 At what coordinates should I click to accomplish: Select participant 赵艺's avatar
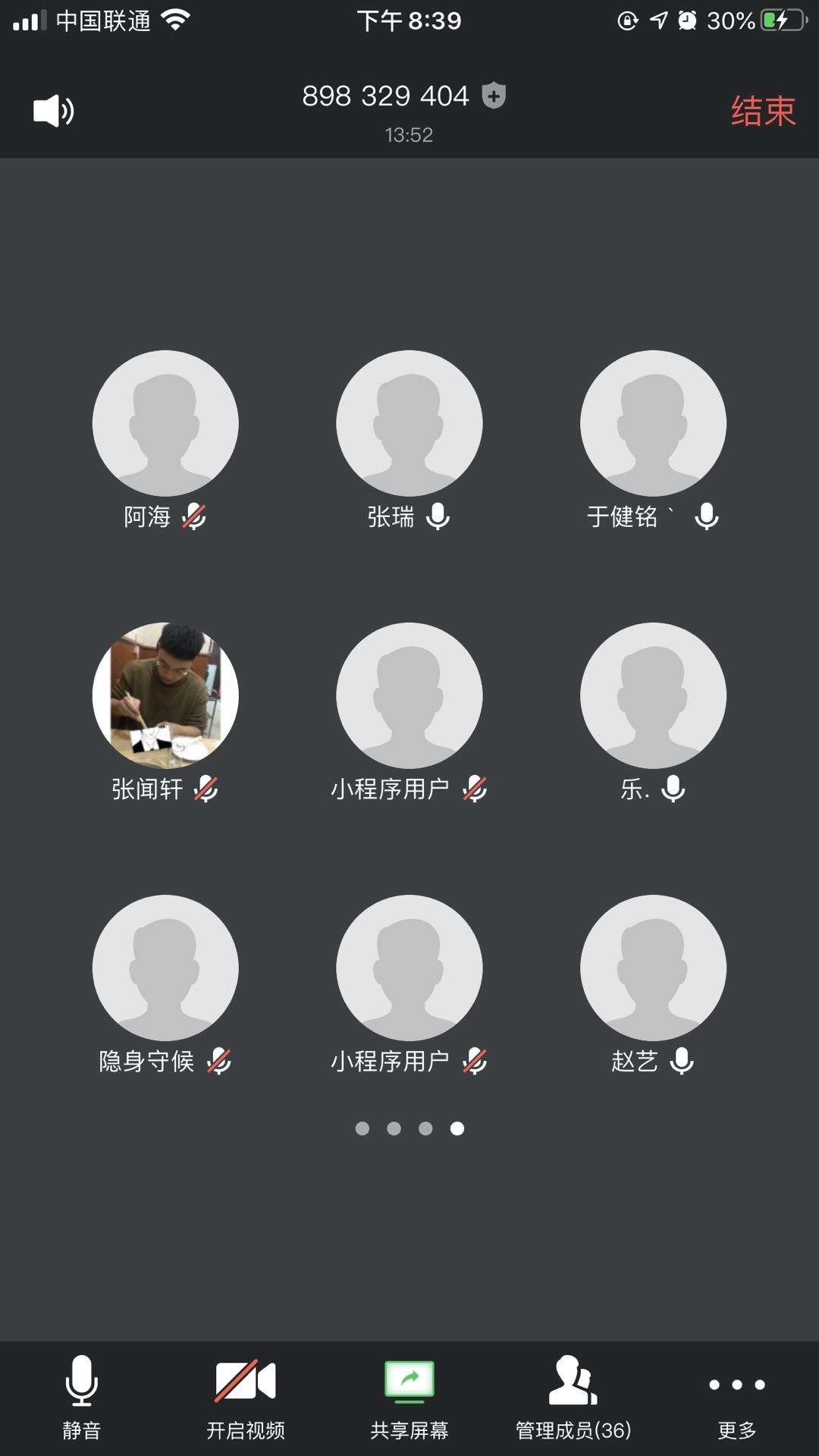click(x=653, y=968)
